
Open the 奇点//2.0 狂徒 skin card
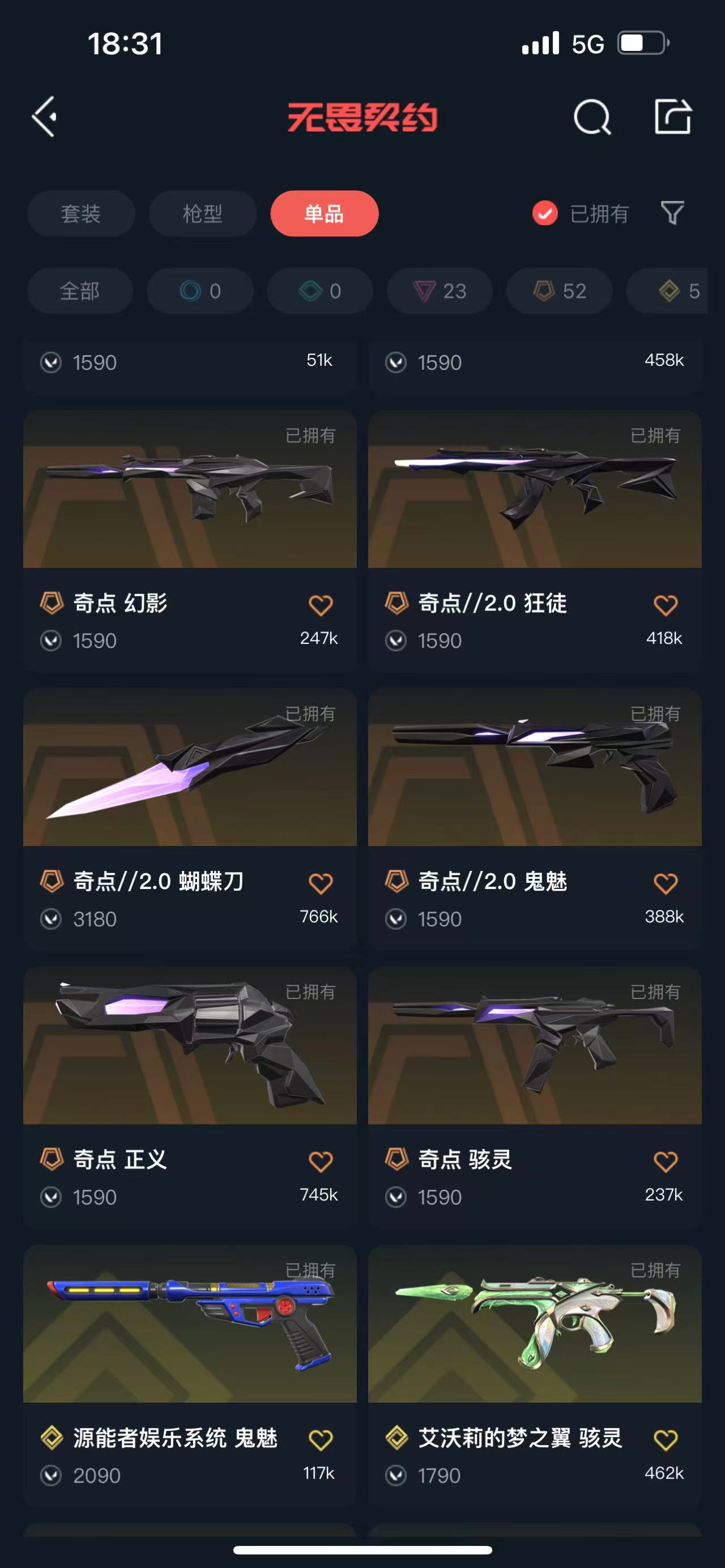pyautogui.click(x=535, y=490)
